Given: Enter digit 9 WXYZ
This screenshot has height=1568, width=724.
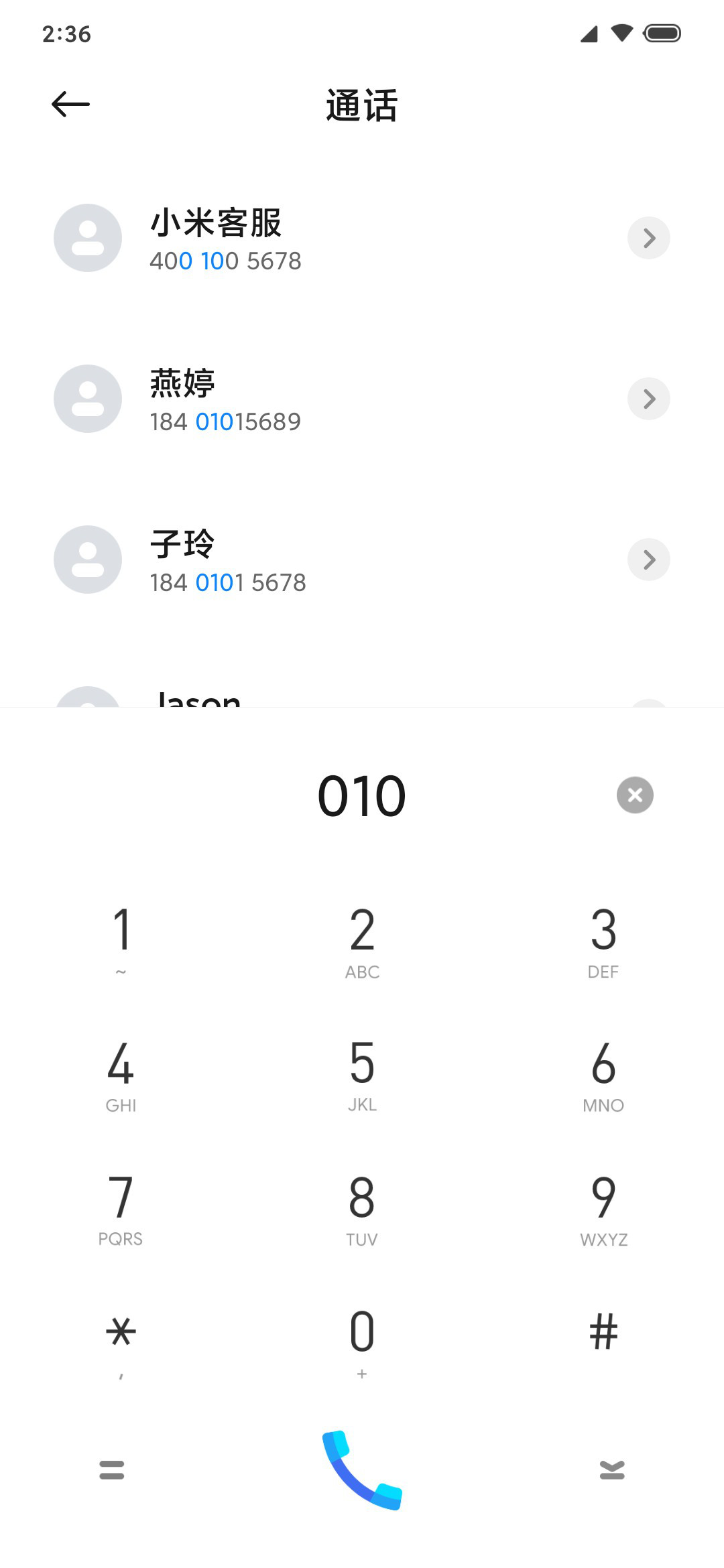Looking at the screenshot, I should coord(603,1209).
